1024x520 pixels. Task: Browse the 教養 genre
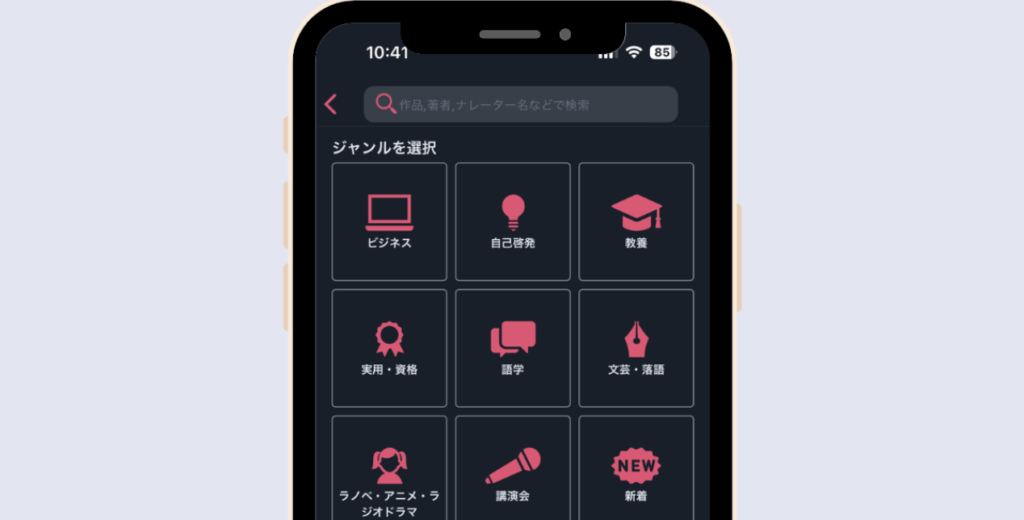point(636,221)
